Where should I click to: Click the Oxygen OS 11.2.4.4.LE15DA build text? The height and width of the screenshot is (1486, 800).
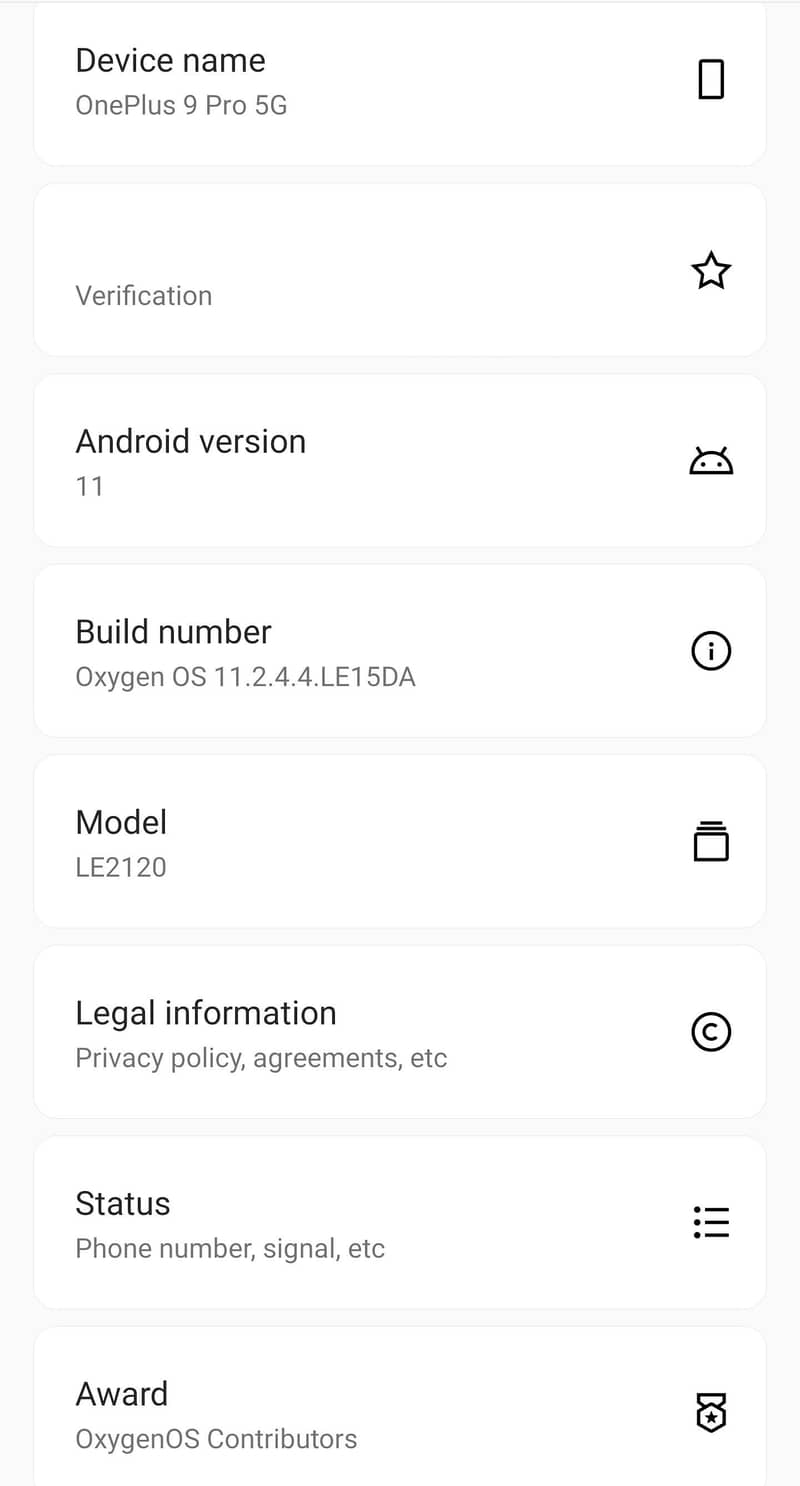[245, 677]
